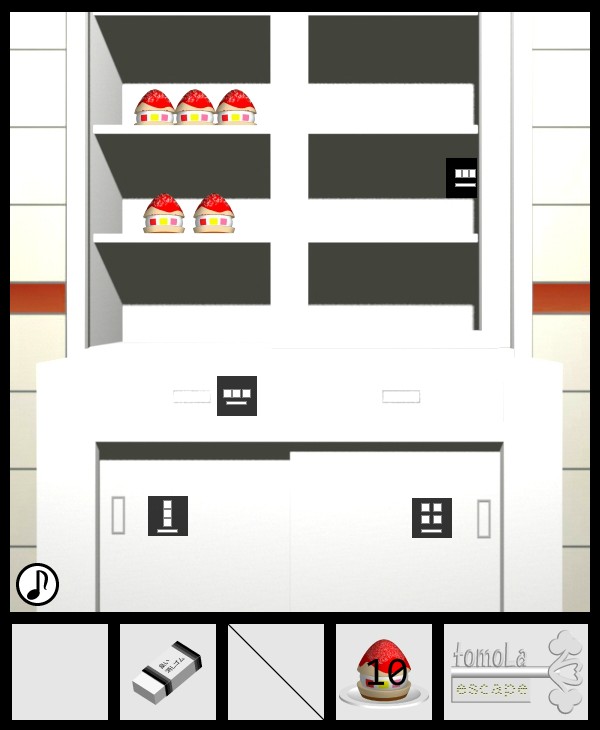Pull open the right drawer
This screenshot has height=730, width=600.
pyautogui.click(x=401, y=397)
